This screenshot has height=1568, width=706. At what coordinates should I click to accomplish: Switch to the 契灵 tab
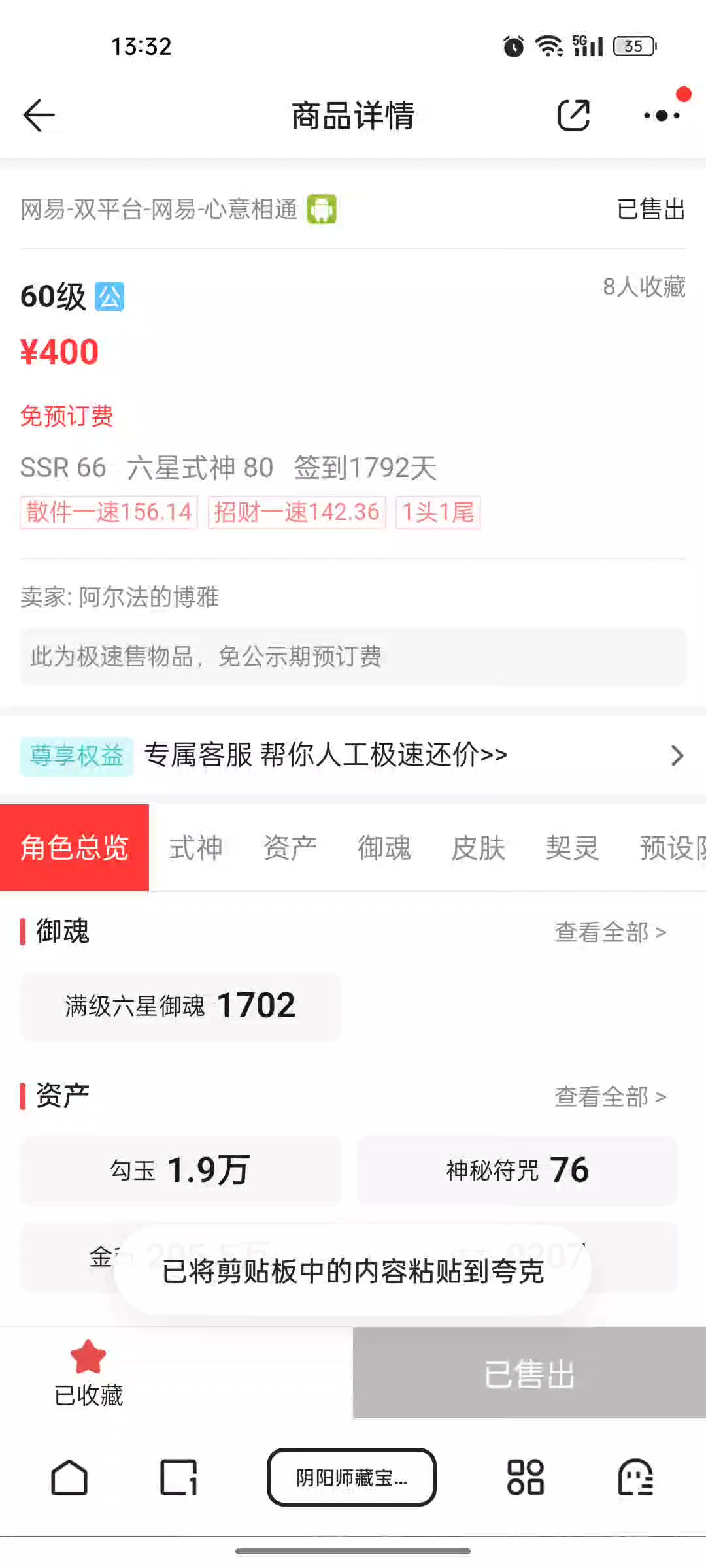573,848
